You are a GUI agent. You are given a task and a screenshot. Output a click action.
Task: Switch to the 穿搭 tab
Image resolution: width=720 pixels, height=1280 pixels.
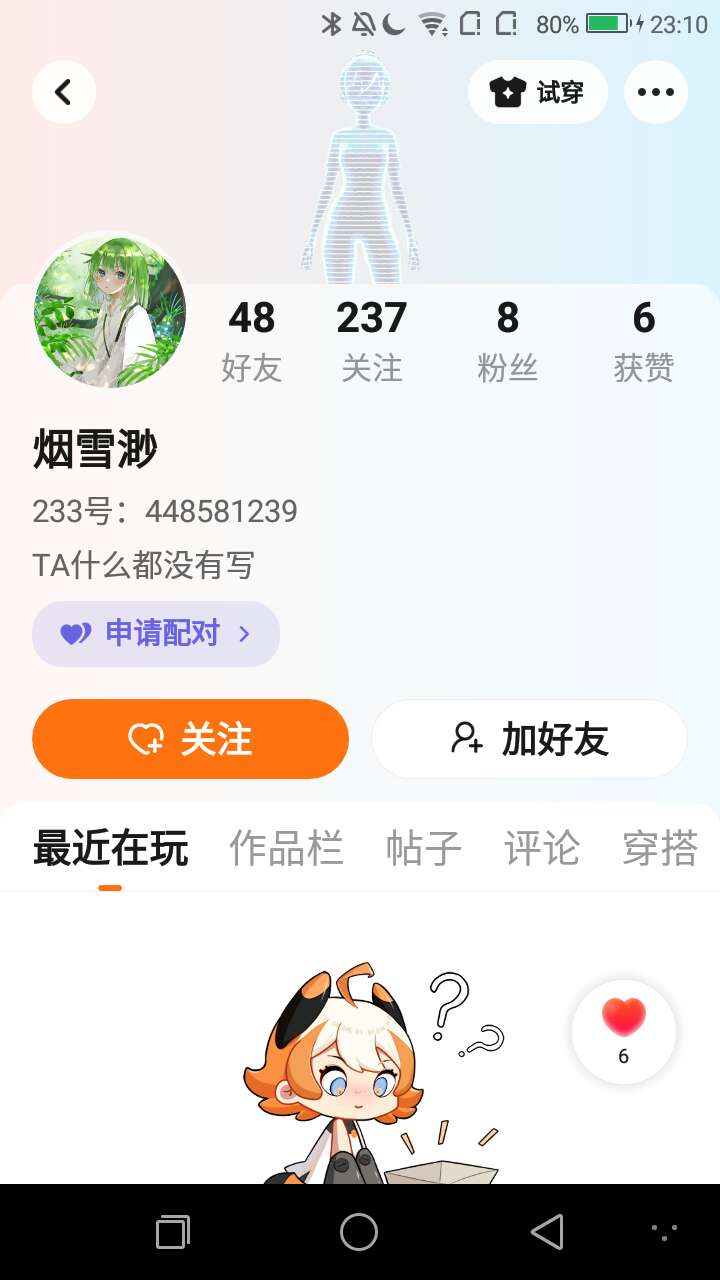(660, 849)
